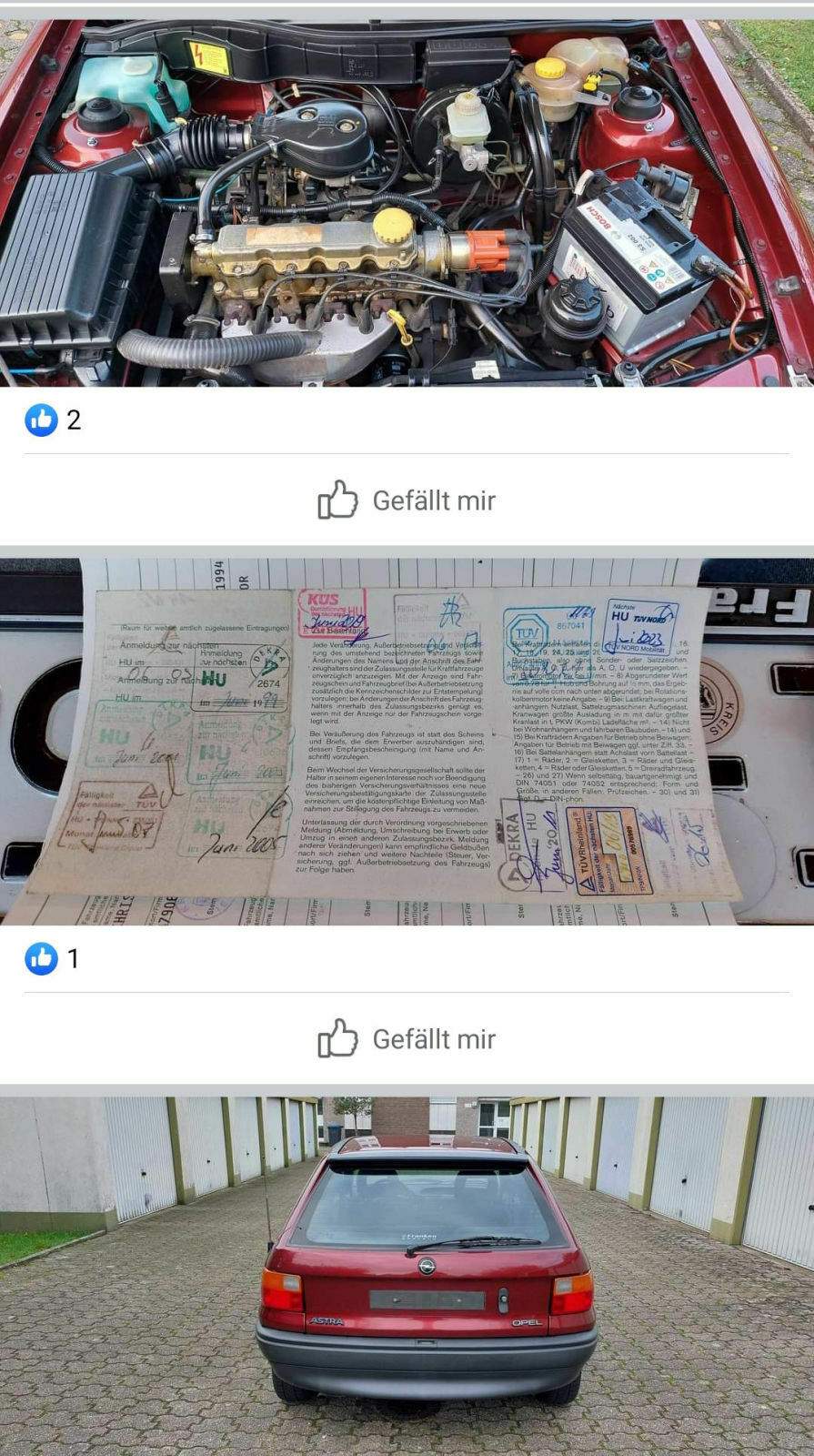The width and height of the screenshot is (814, 1456).
Task: Open the red Opel Astra rear photo
Action: [x=407, y=1274]
